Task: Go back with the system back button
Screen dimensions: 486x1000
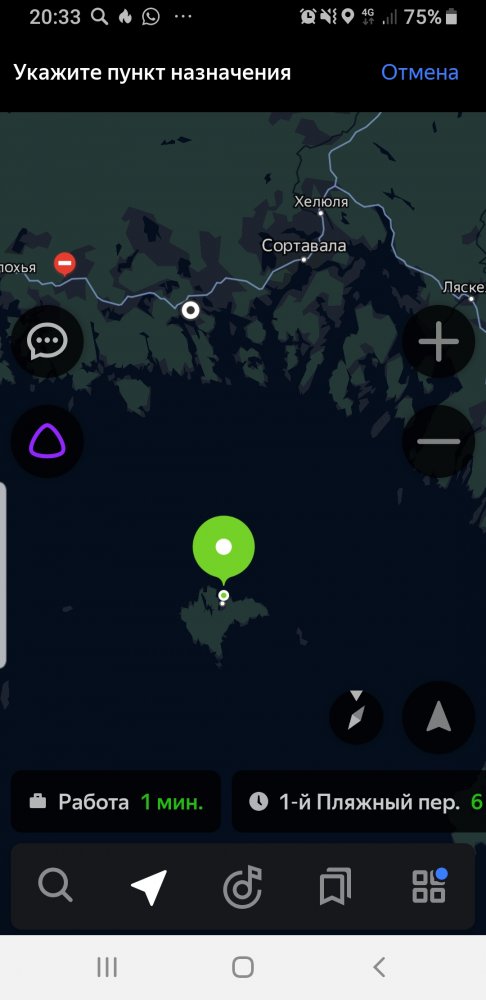Action: point(379,967)
